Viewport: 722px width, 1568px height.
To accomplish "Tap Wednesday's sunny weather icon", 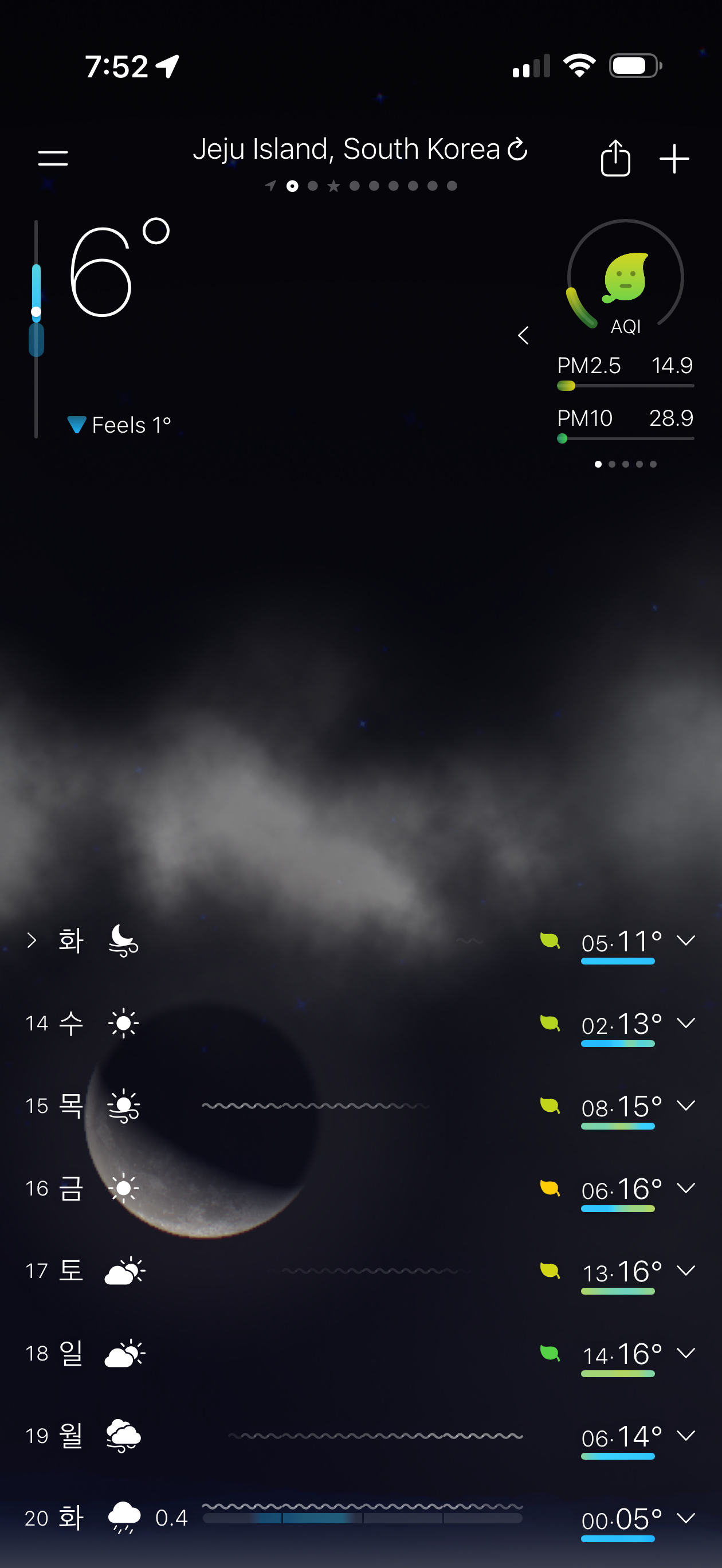I will tap(123, 1022).
